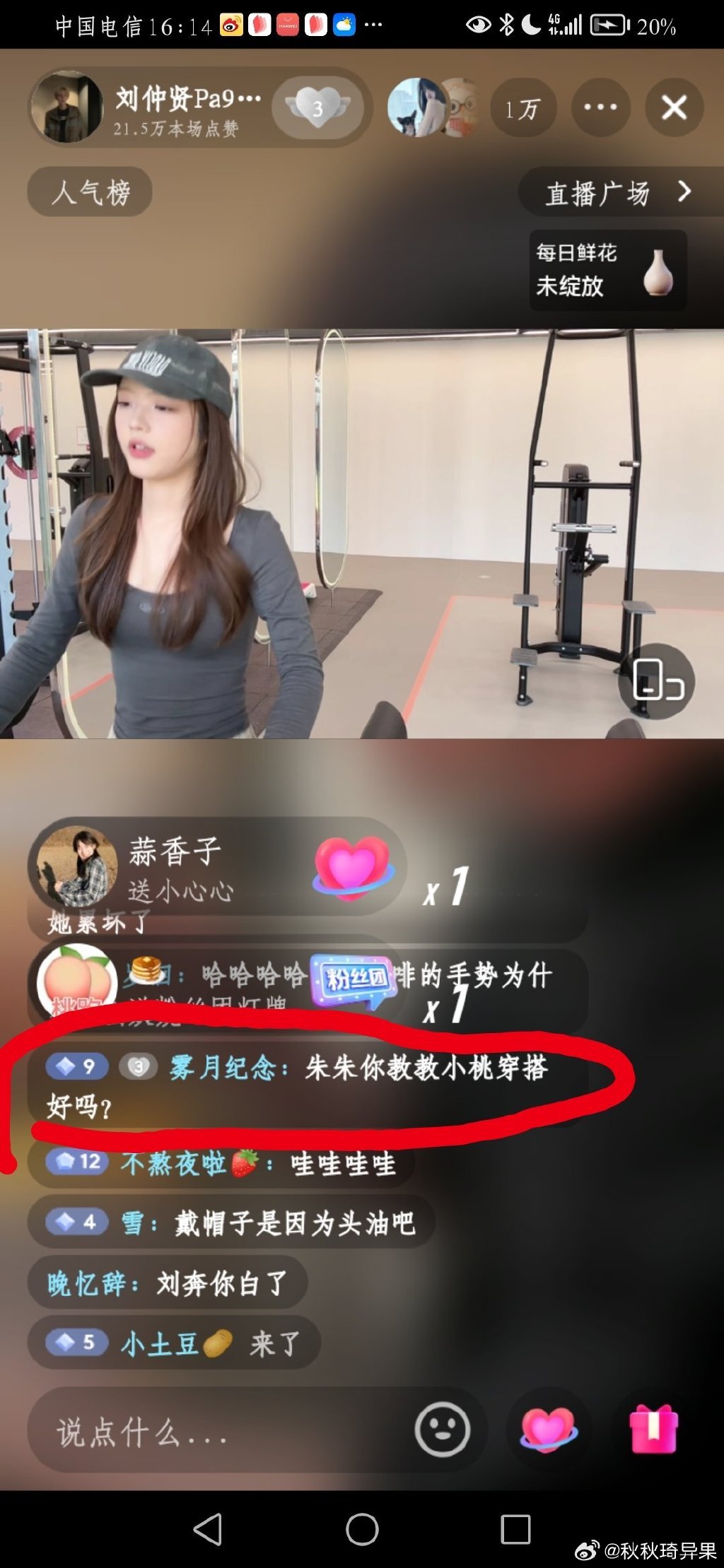This screenshot has height=1568, width=724.
Task: Tap the comment from 晚忆辞
Action: click(x=167, y=1283)
